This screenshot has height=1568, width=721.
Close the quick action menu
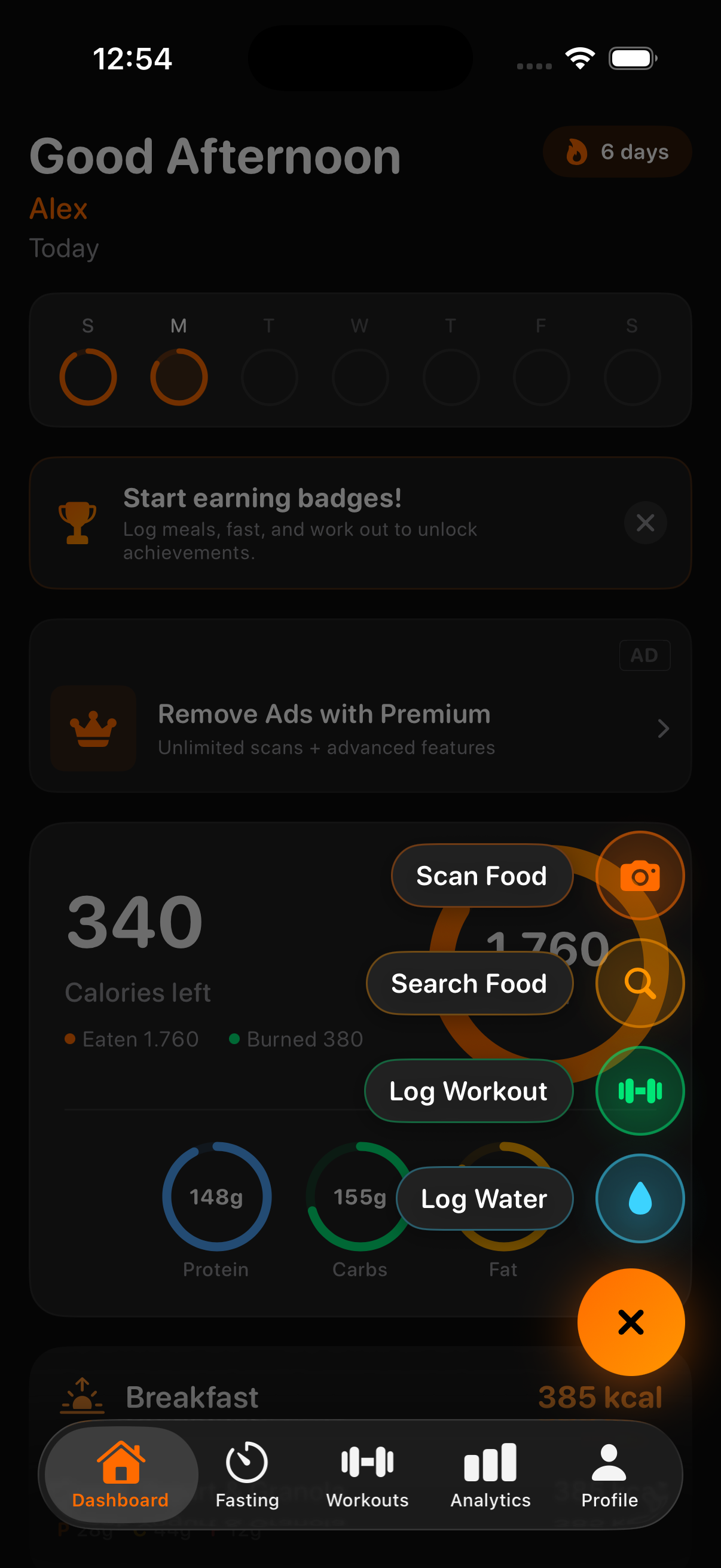tap(631, 1321)
